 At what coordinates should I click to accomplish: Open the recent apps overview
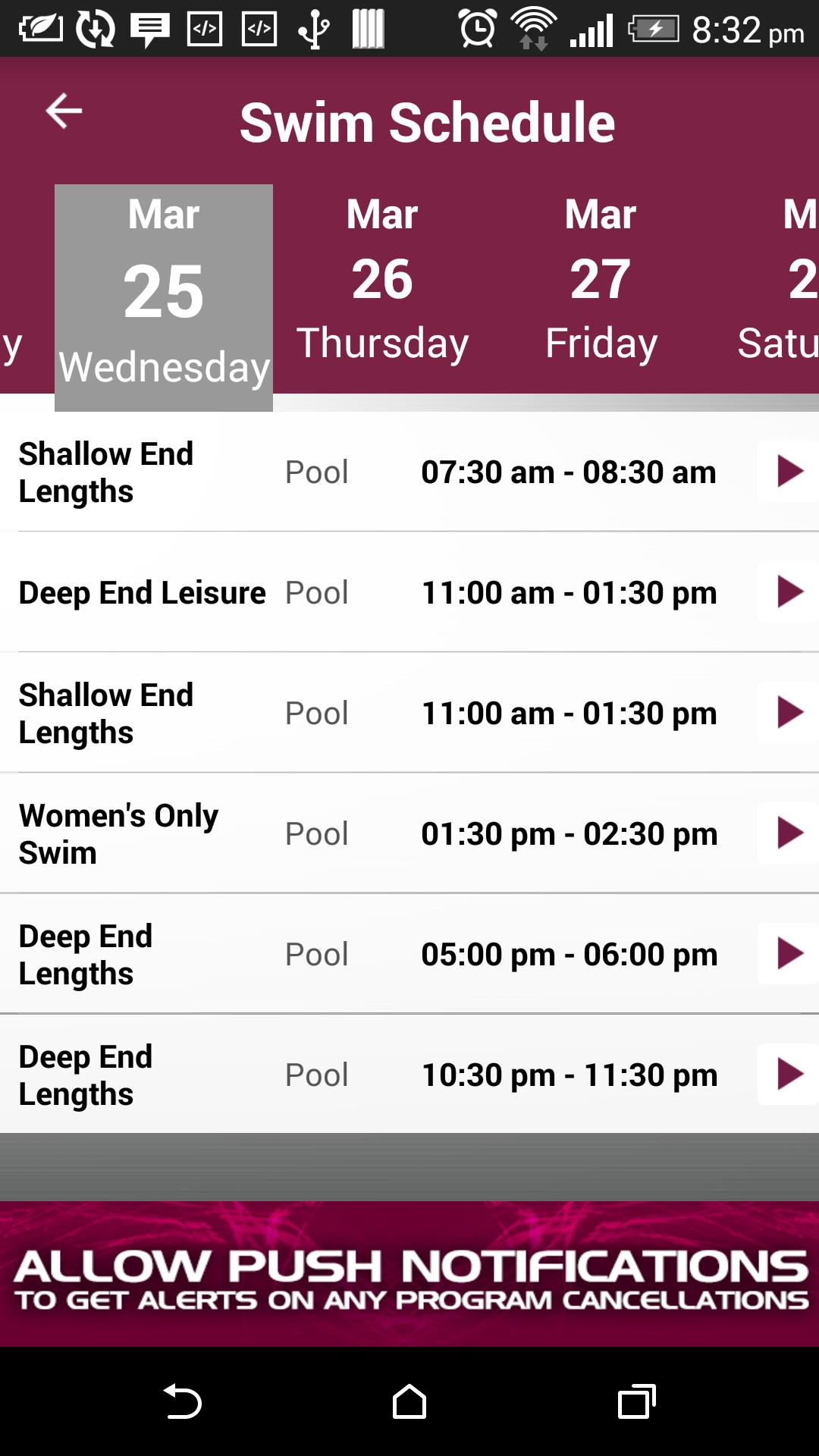(637, 1401)
